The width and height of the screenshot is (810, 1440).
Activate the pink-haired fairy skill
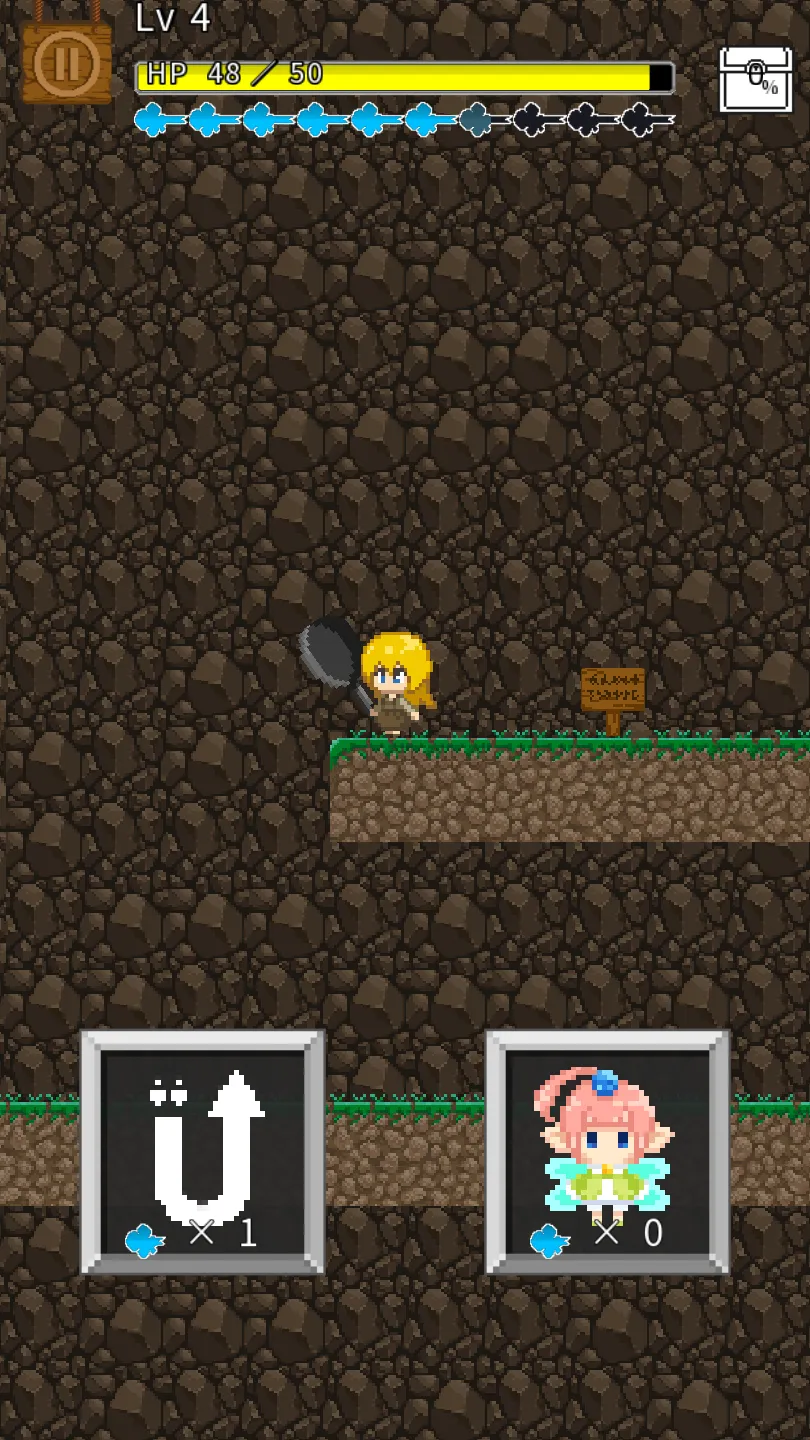coord(607,1152)
